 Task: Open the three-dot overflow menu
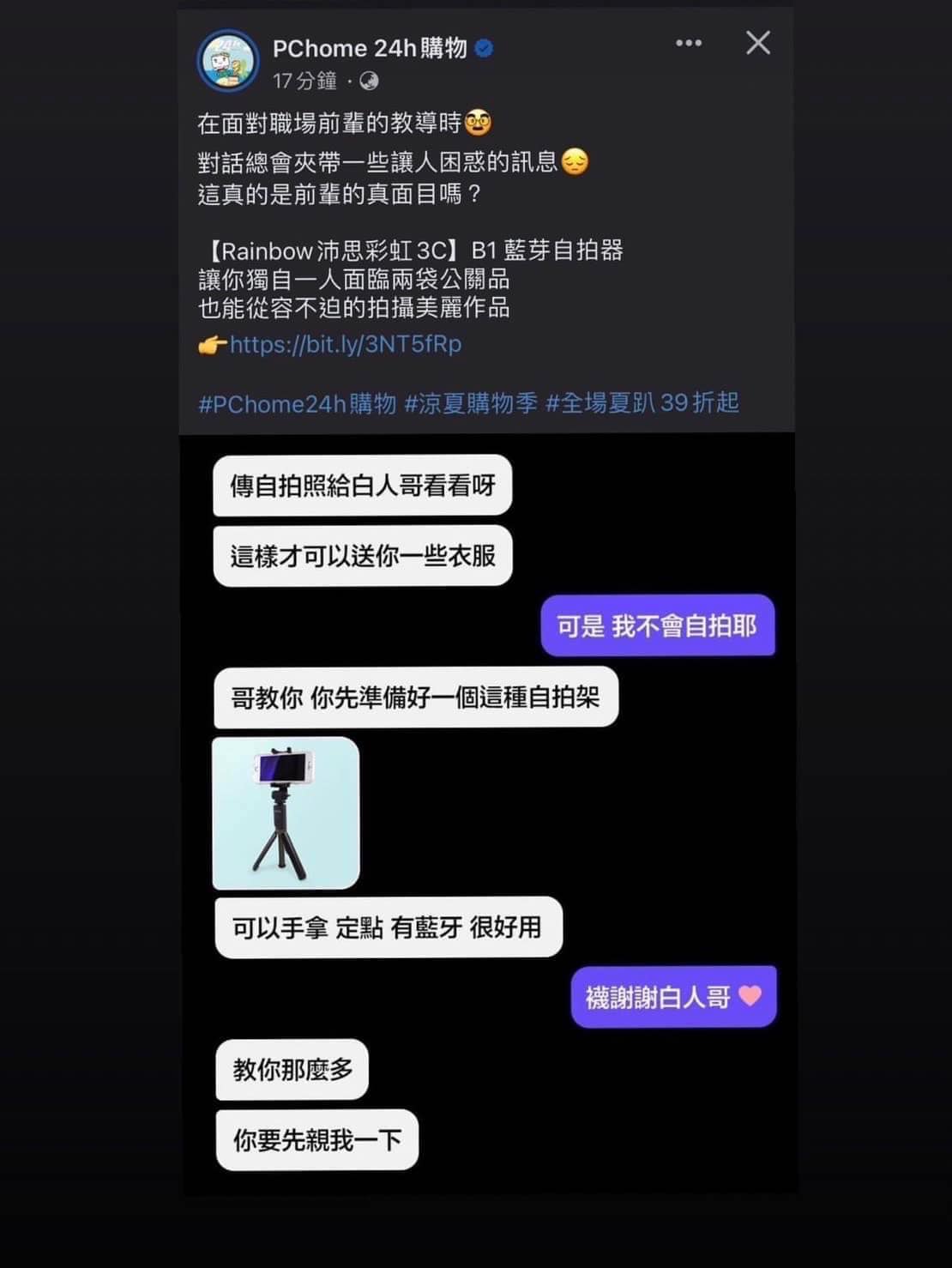click(689, 43)
